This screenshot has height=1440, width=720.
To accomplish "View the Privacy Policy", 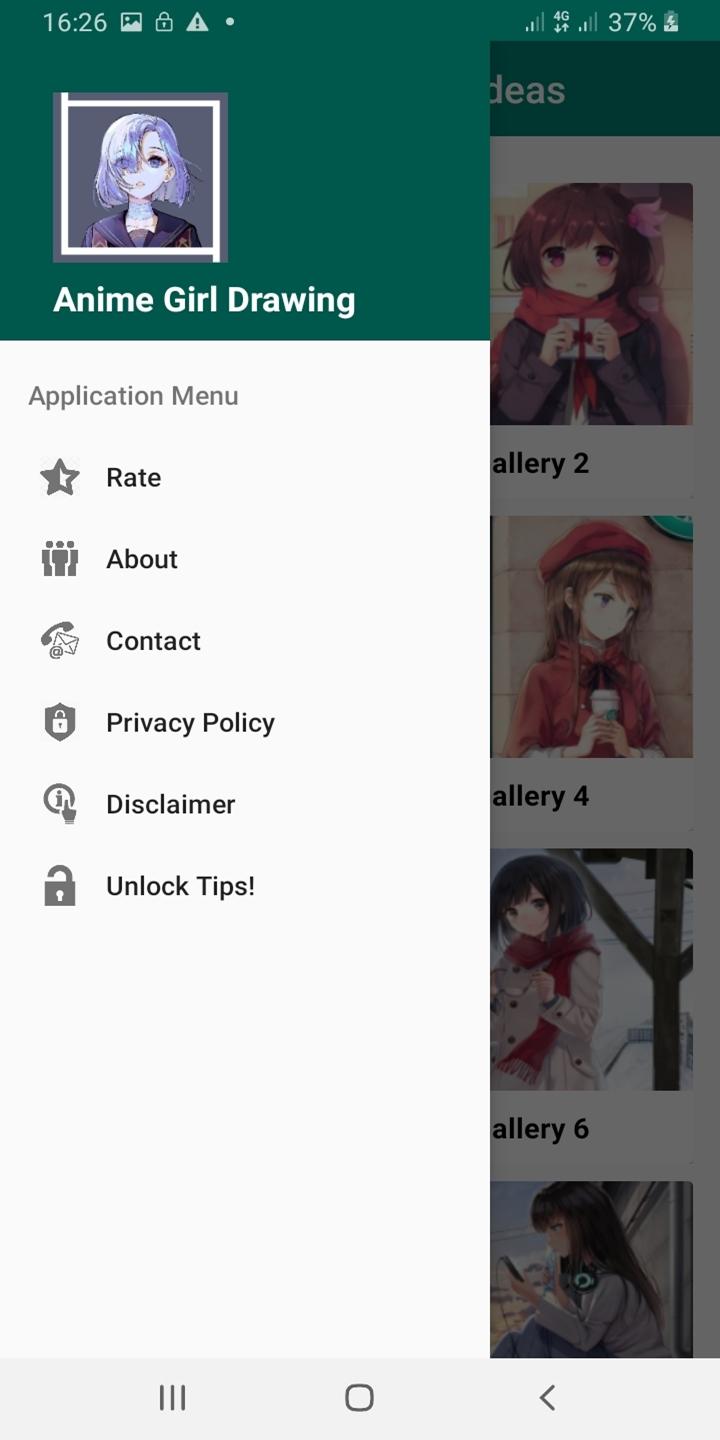I will click(189, 723).
